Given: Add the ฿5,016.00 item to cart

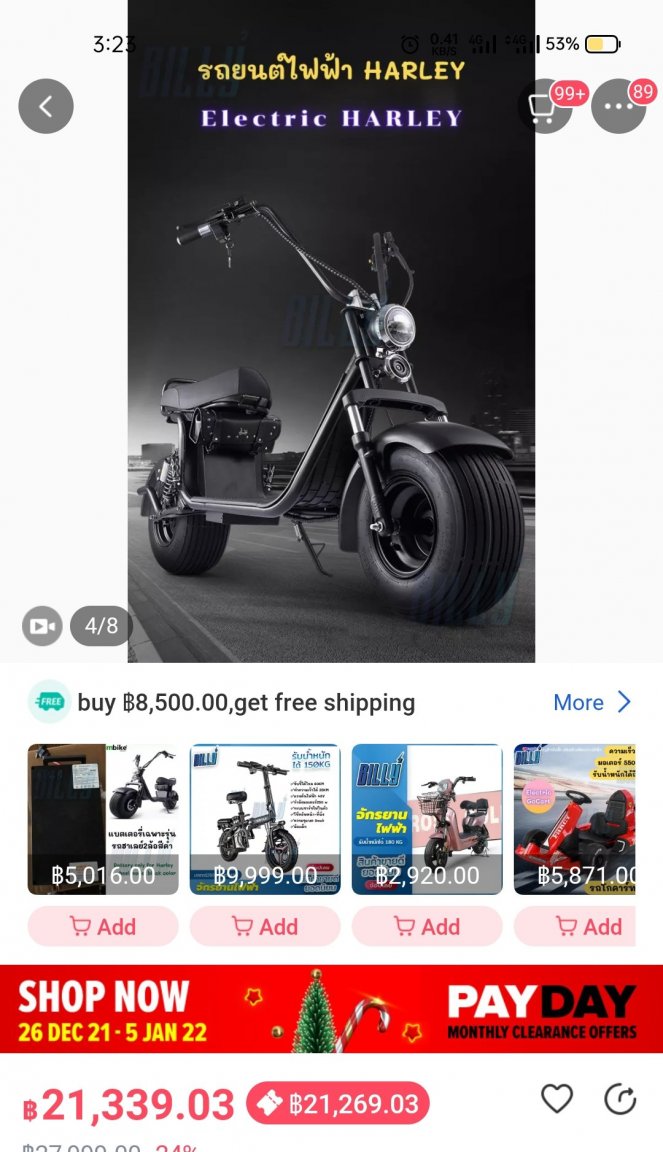Looking at the screenshot, I should tap(103, 927).
